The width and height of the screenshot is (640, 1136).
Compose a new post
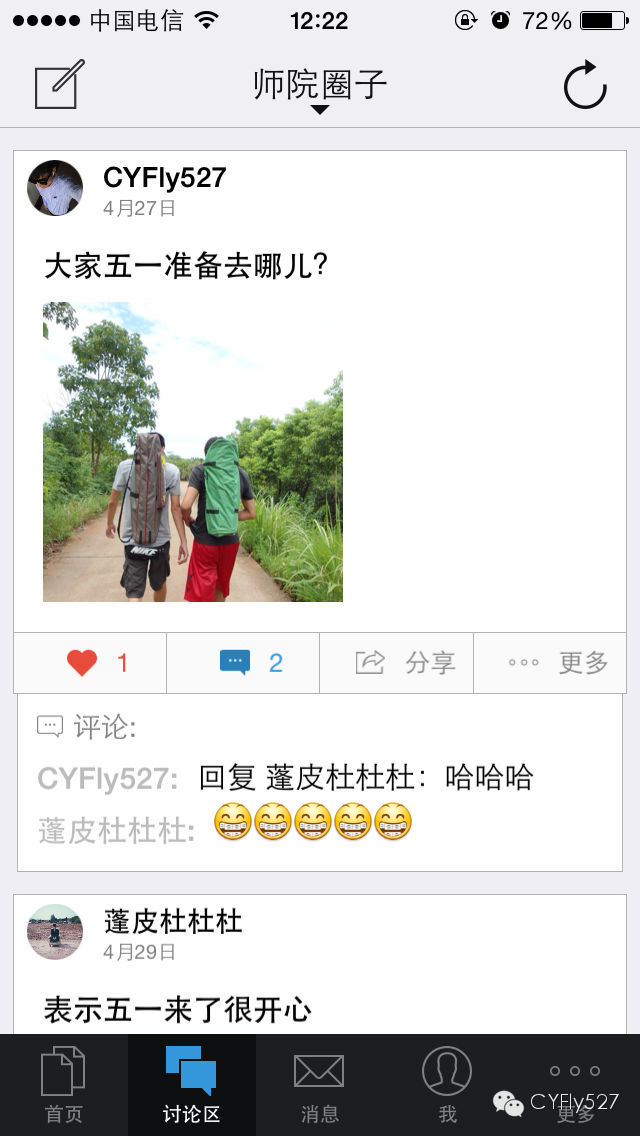(59, 84)
